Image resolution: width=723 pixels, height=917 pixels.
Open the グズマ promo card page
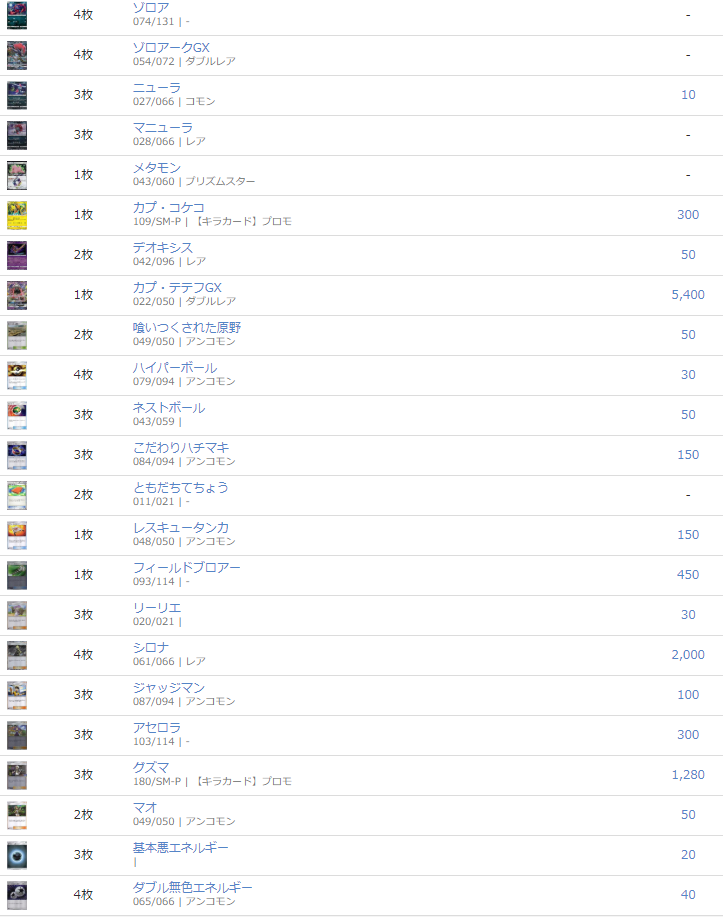[x=151, y=767]
